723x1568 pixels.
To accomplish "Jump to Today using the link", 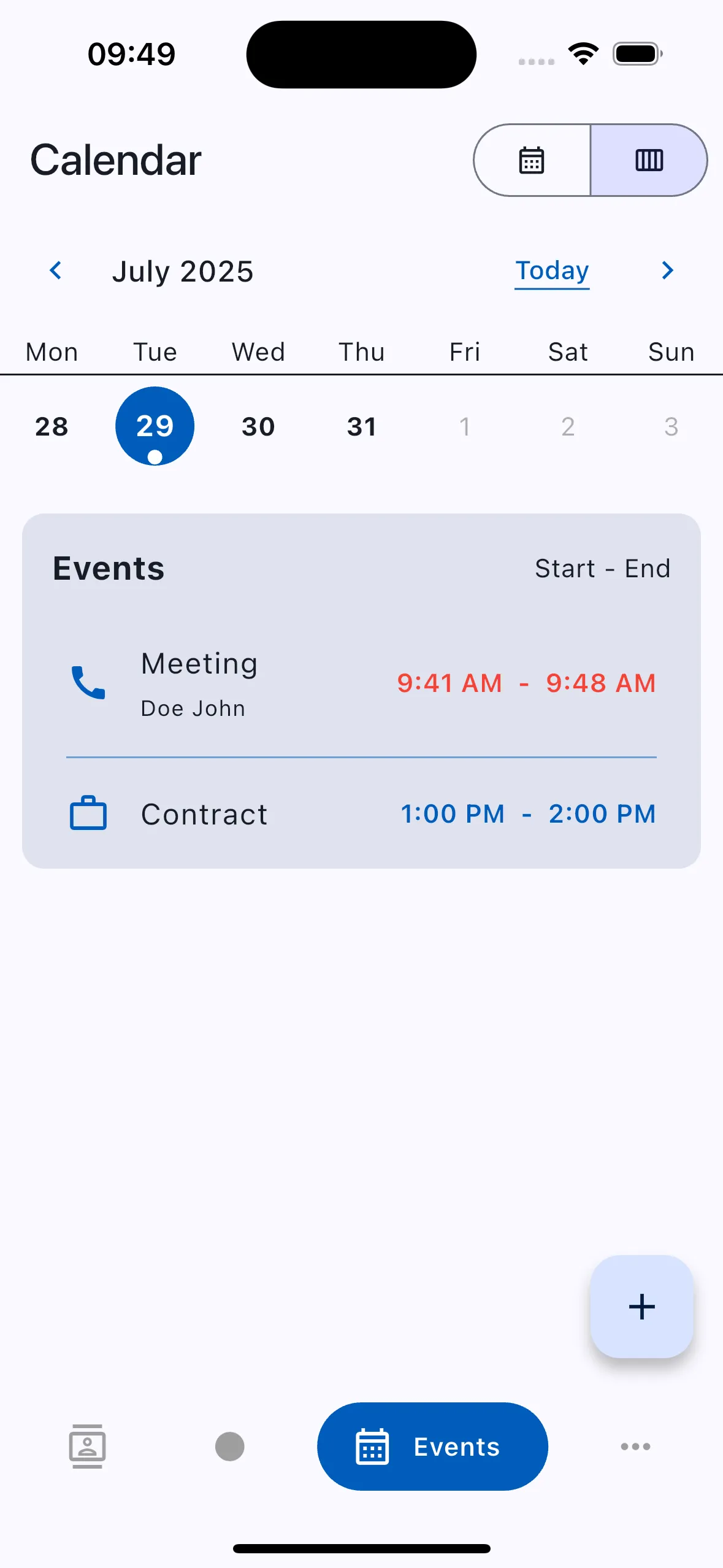I will tap(551, 270).
